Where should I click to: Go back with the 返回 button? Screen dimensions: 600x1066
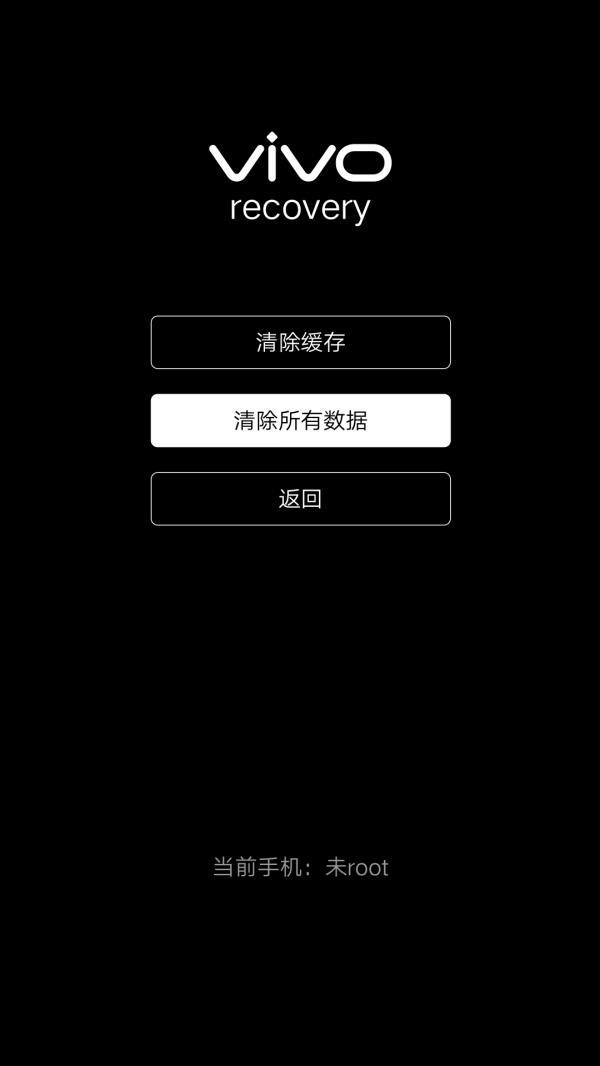click(x=300, y=498)
